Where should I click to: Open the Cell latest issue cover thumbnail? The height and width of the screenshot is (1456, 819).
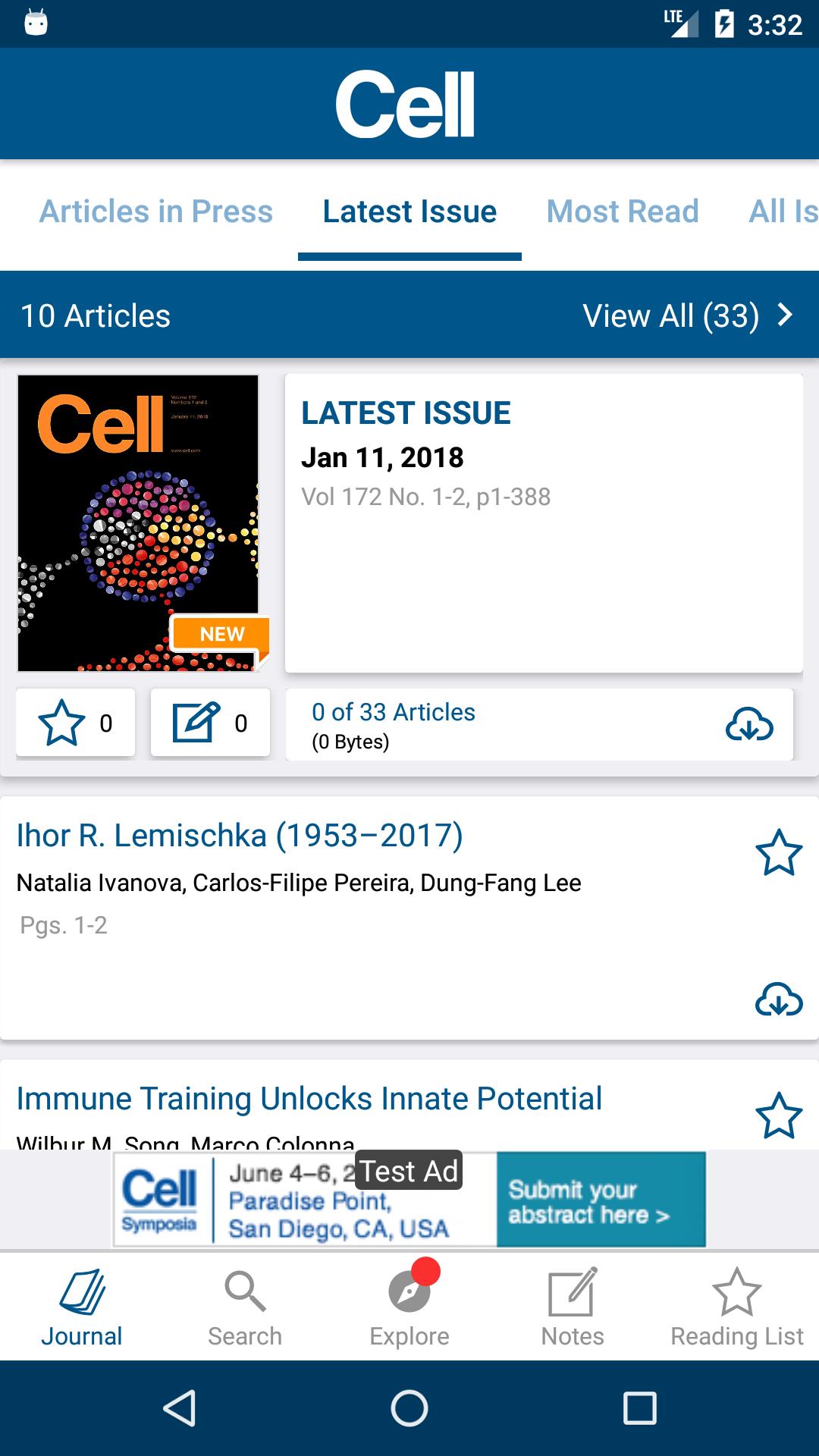140,523
